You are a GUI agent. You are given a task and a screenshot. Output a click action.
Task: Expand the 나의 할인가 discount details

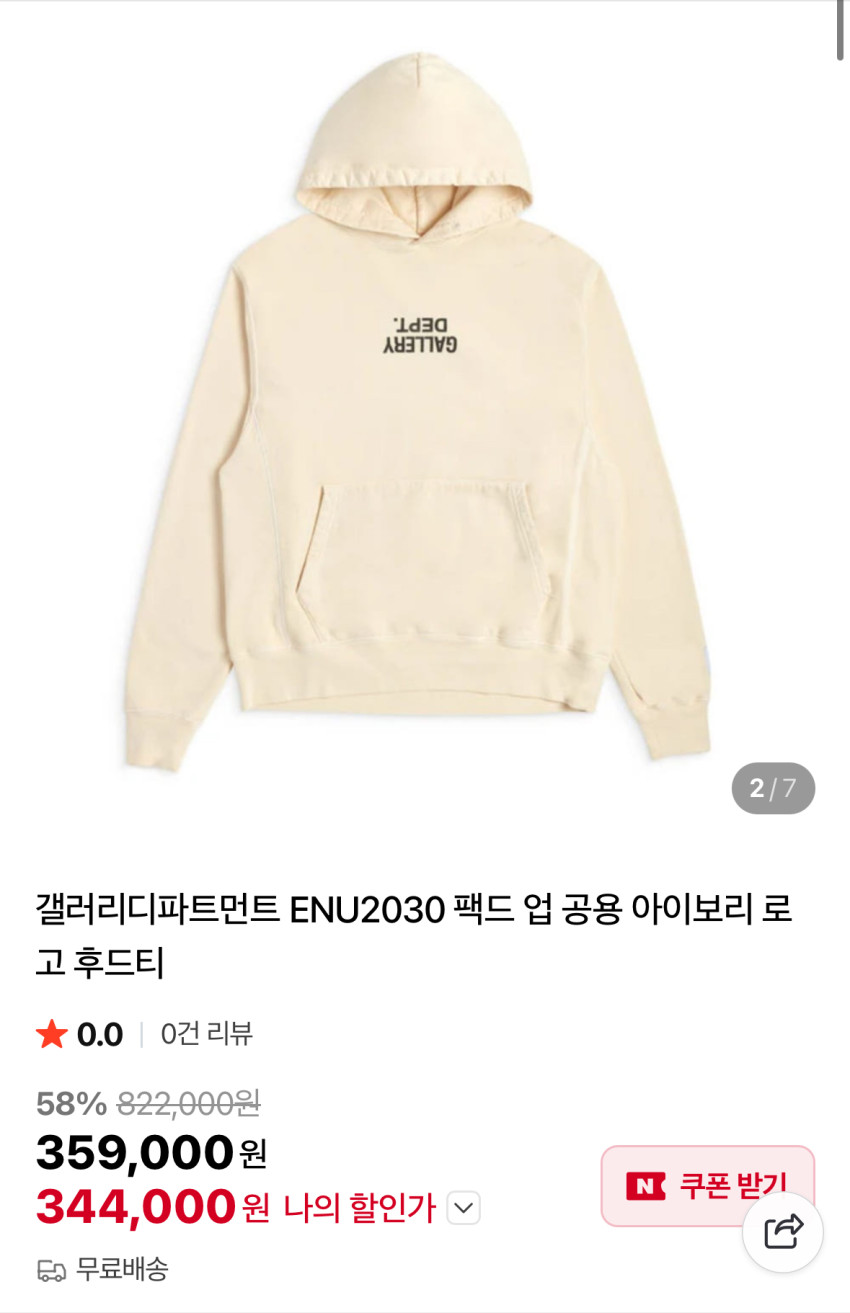click(463, 1208)
